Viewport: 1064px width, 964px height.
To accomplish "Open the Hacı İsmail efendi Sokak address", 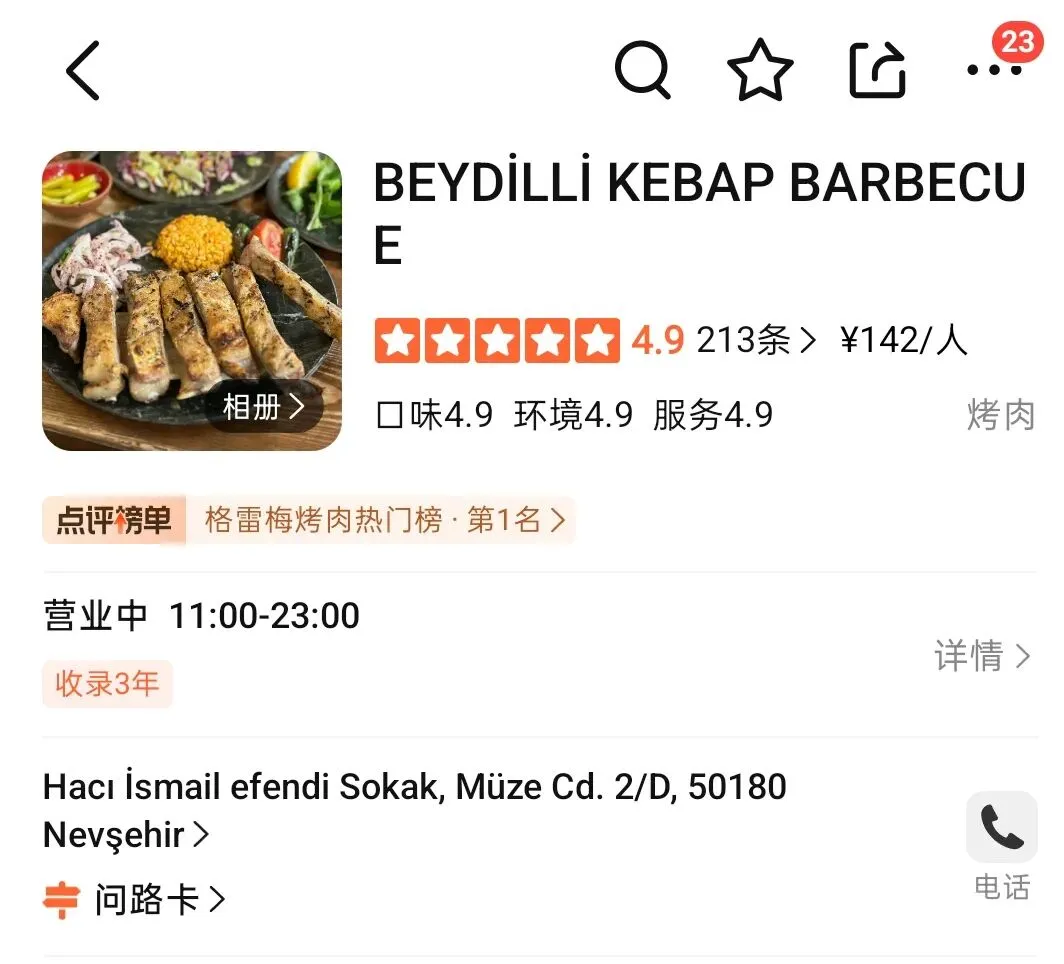I will [x=414, y=811].
